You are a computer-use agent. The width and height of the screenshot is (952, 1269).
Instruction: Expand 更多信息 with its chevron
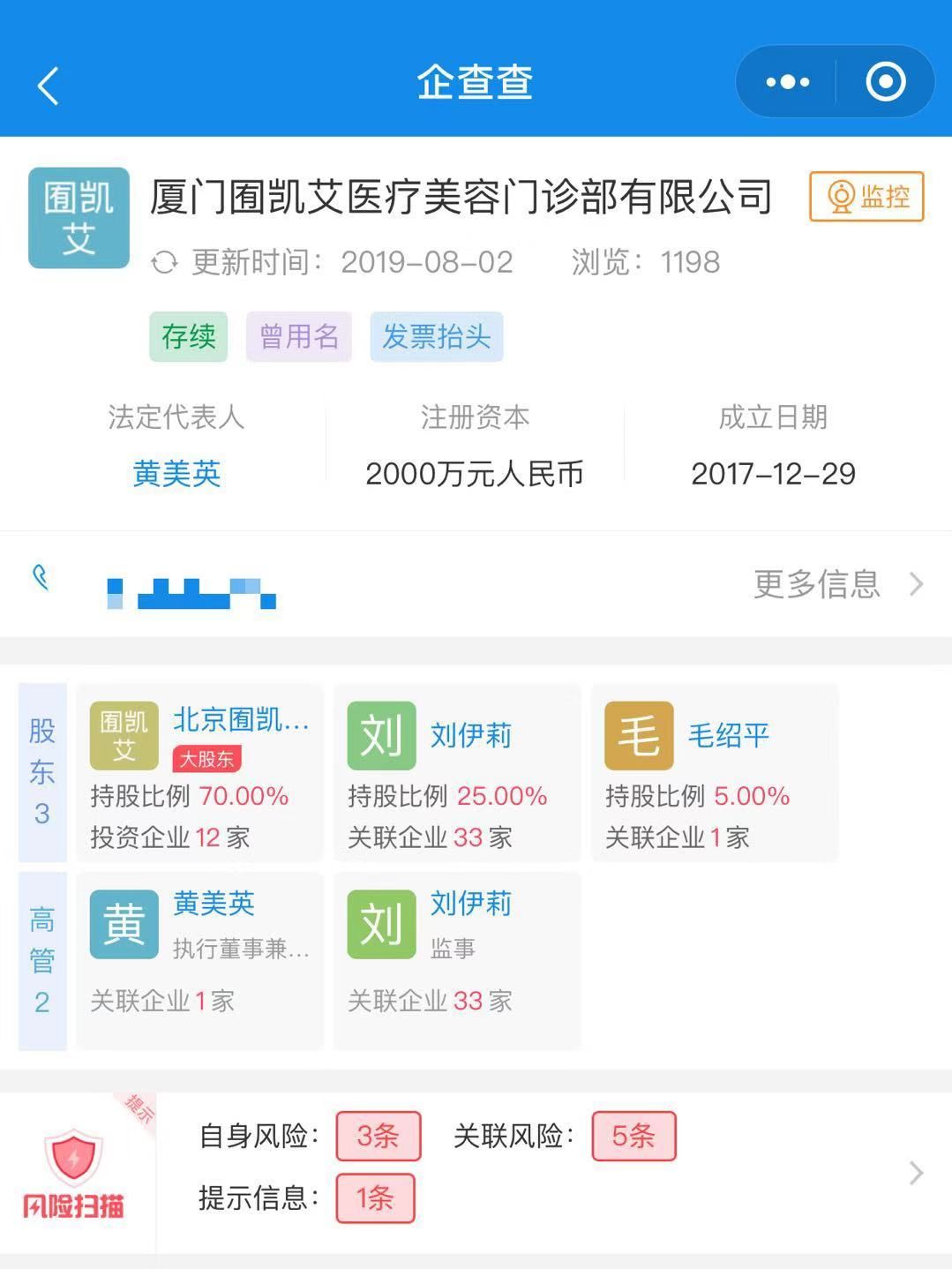833,585
